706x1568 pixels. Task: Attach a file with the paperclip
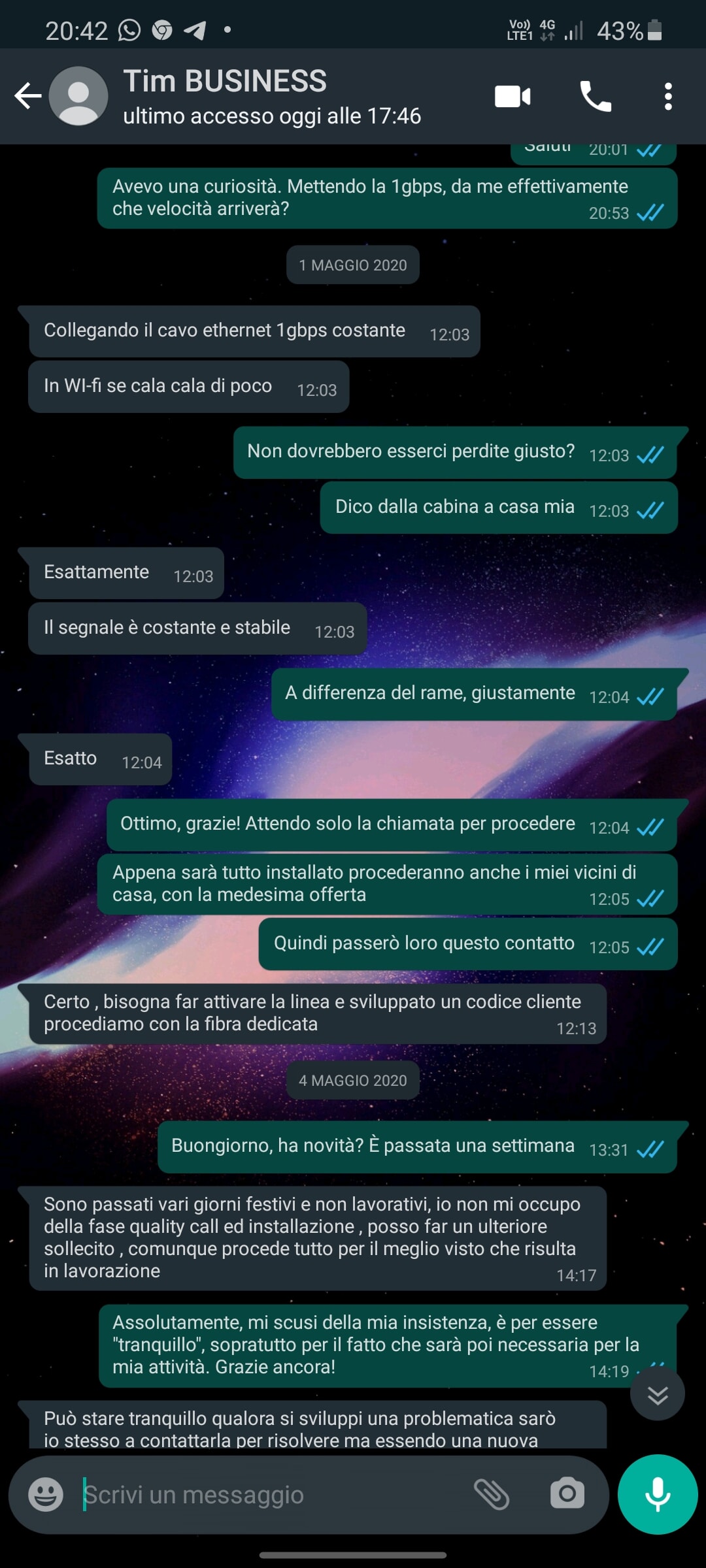[x=492, y=1494]
